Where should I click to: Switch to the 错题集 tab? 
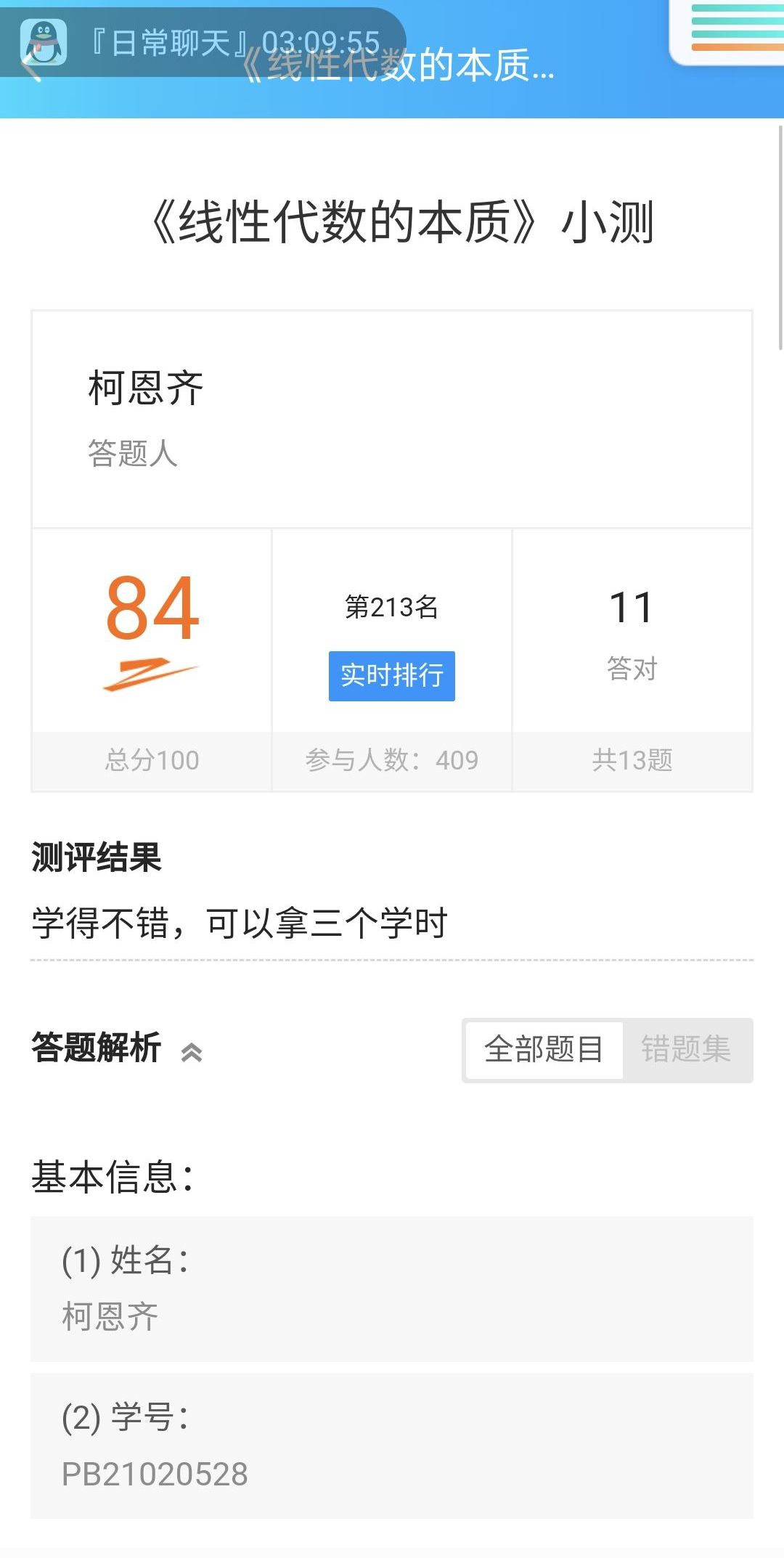[686, 1050]
